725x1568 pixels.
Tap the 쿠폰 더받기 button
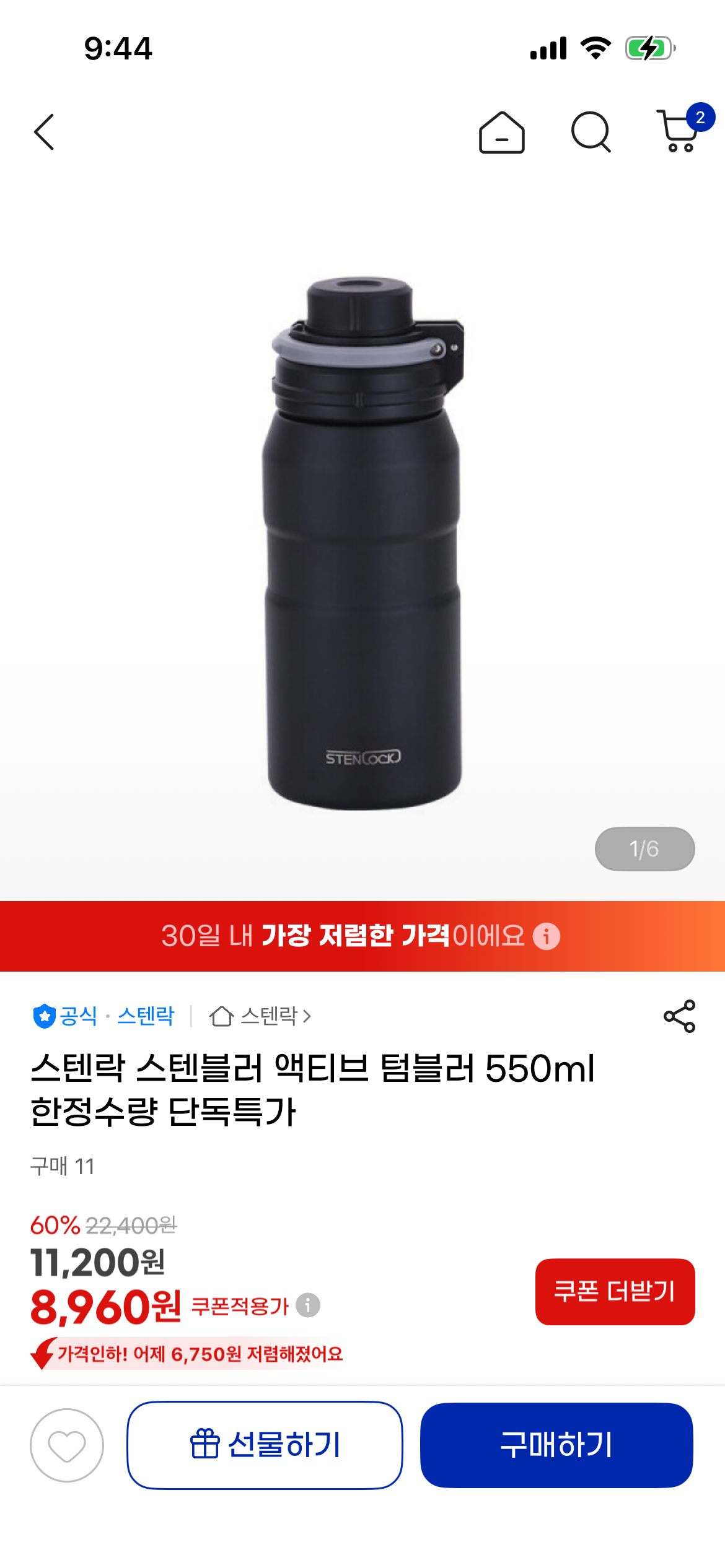(x=615, y=1291)
